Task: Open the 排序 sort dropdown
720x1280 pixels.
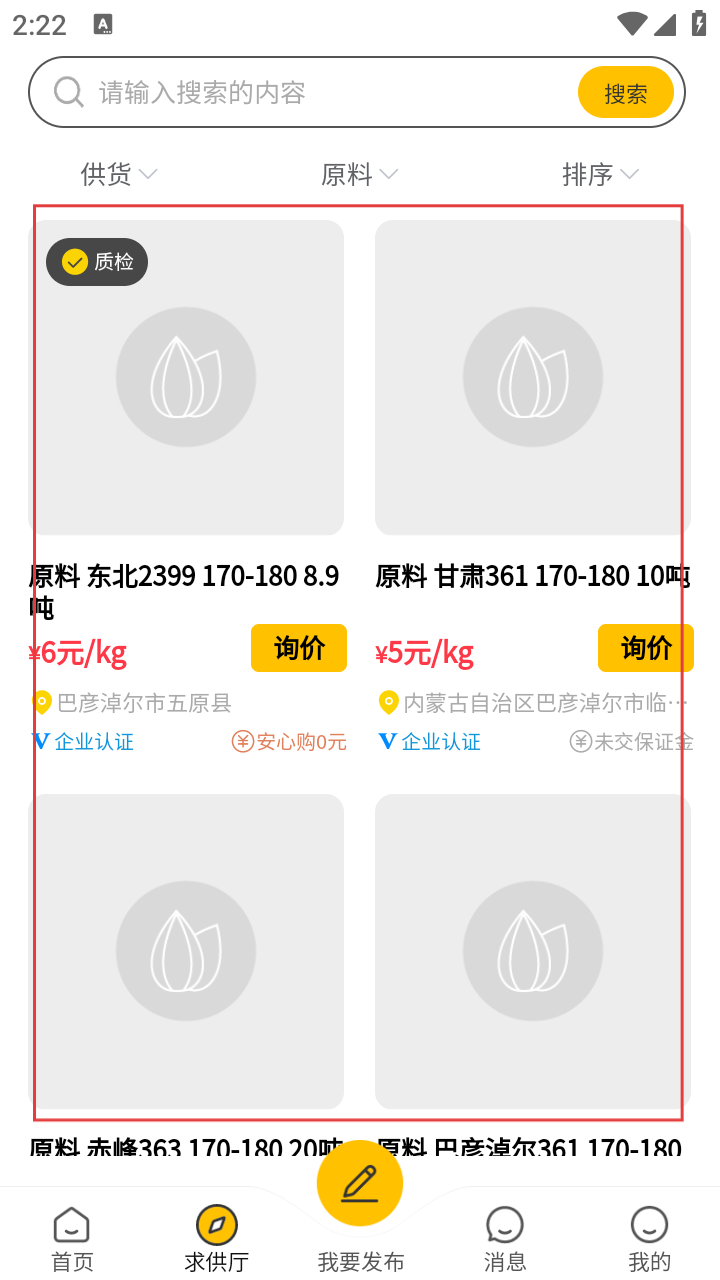Action: [x=600, y=175]
